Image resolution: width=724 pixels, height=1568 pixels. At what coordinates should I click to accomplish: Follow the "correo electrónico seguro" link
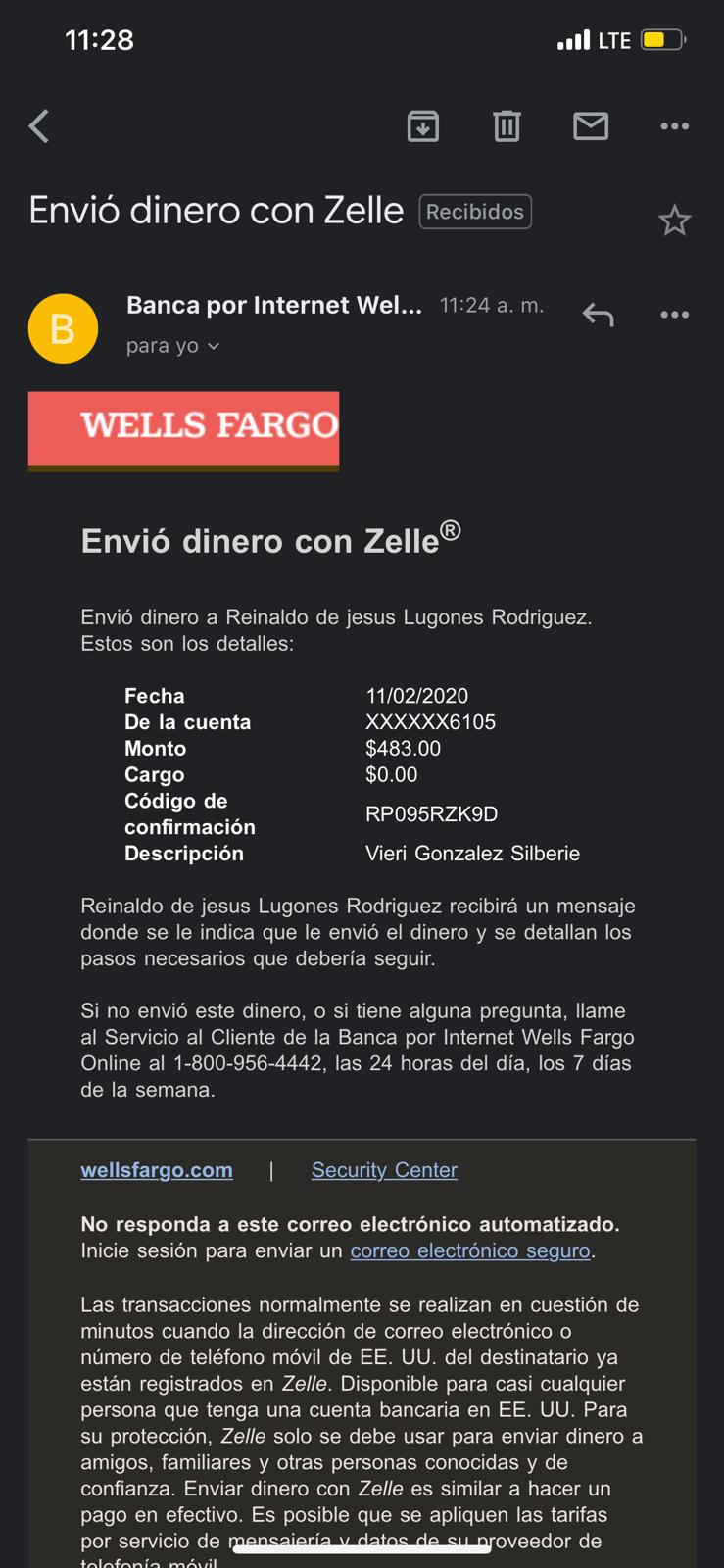[470, 1250]
